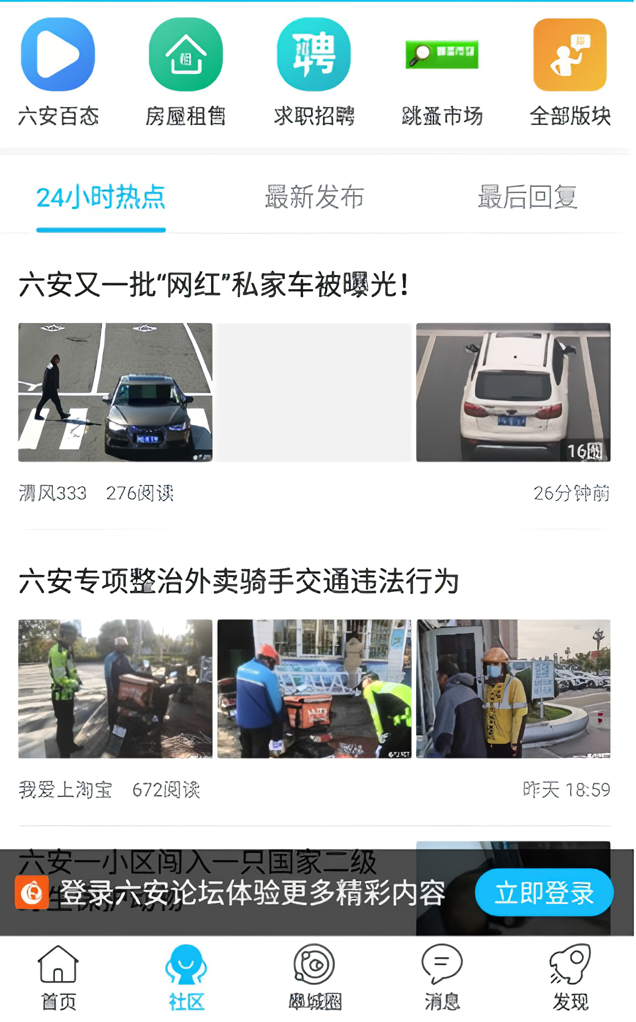Image resolution: width=636 pixels, height=1022 pixels.
Task: Select the 24小时热点 tab
Action: [x=101, y=197]
